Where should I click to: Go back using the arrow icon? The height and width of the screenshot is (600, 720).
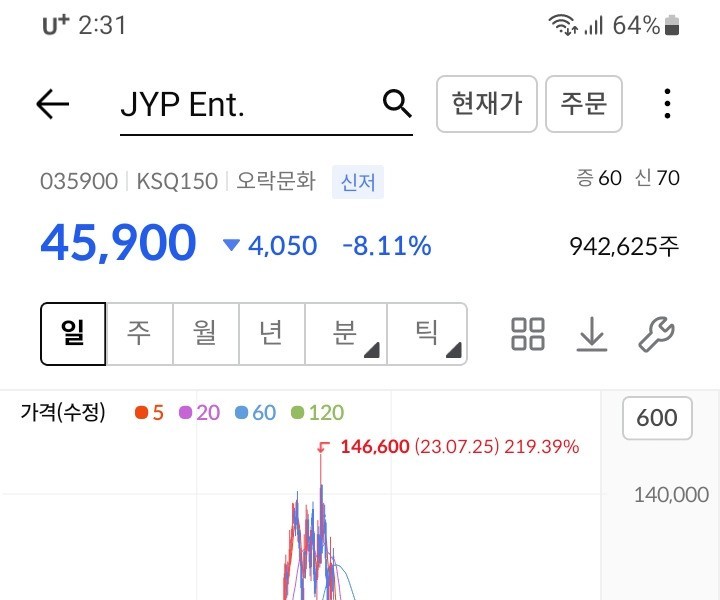pyautogui.click(x=52, y=103)
